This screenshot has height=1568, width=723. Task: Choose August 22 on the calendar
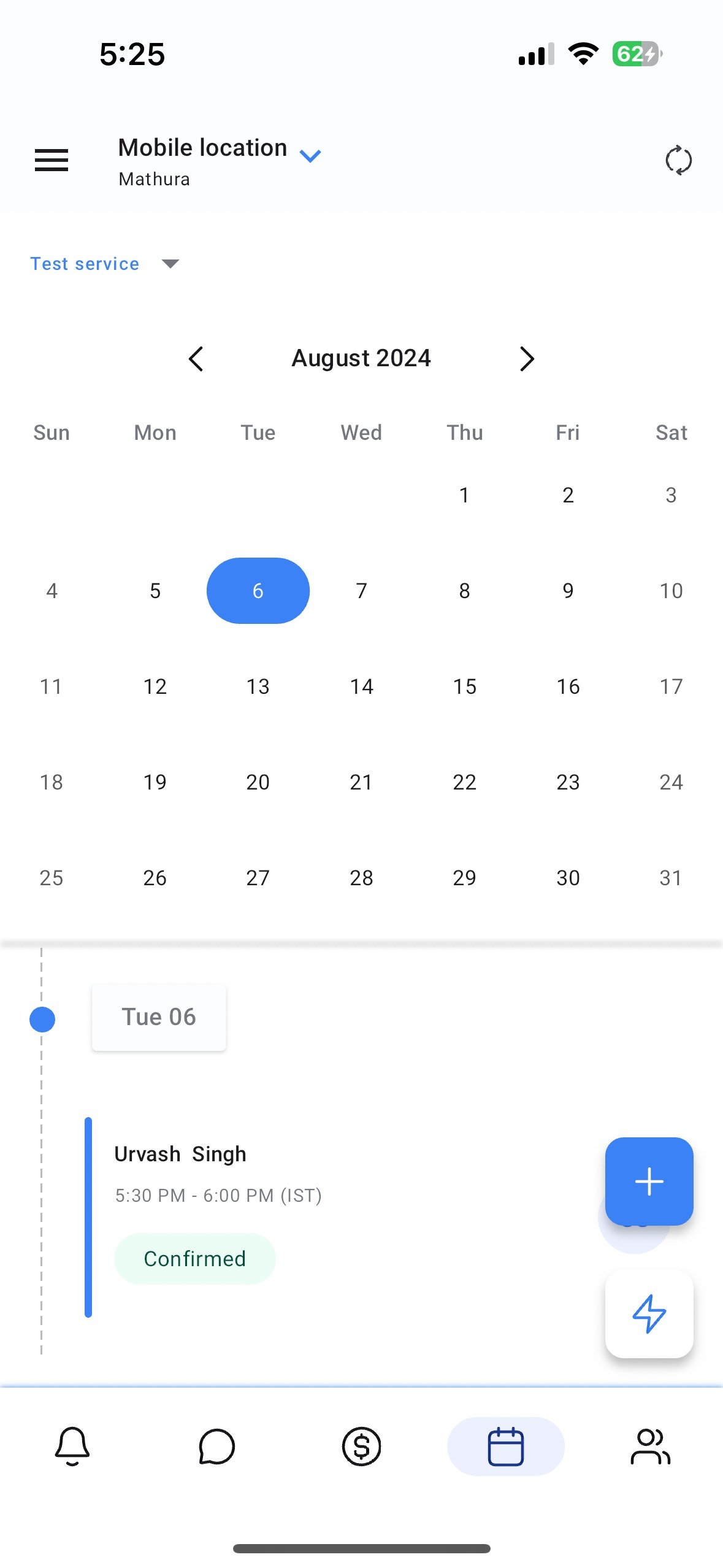pos(464,782)
